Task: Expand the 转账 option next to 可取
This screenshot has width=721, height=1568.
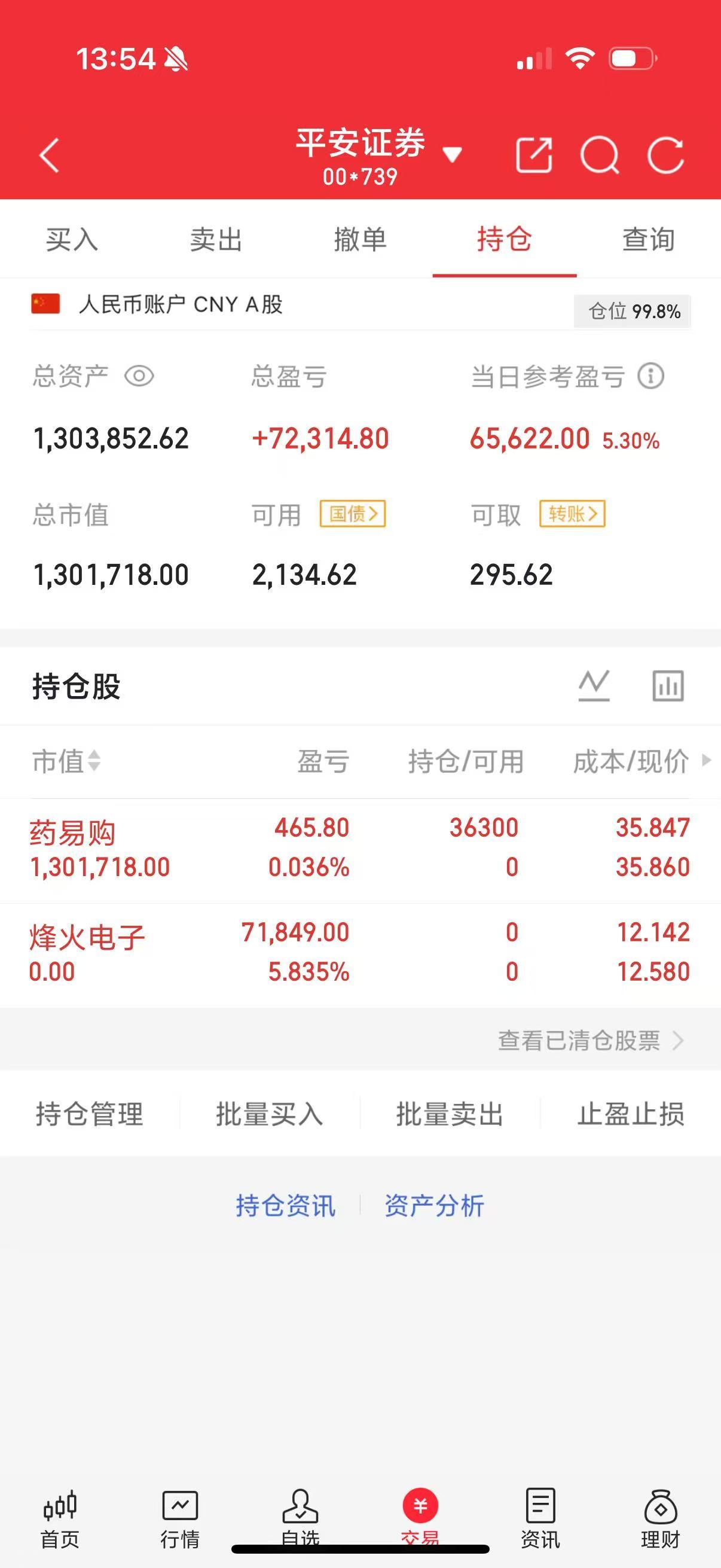Action: coord(571,514)
